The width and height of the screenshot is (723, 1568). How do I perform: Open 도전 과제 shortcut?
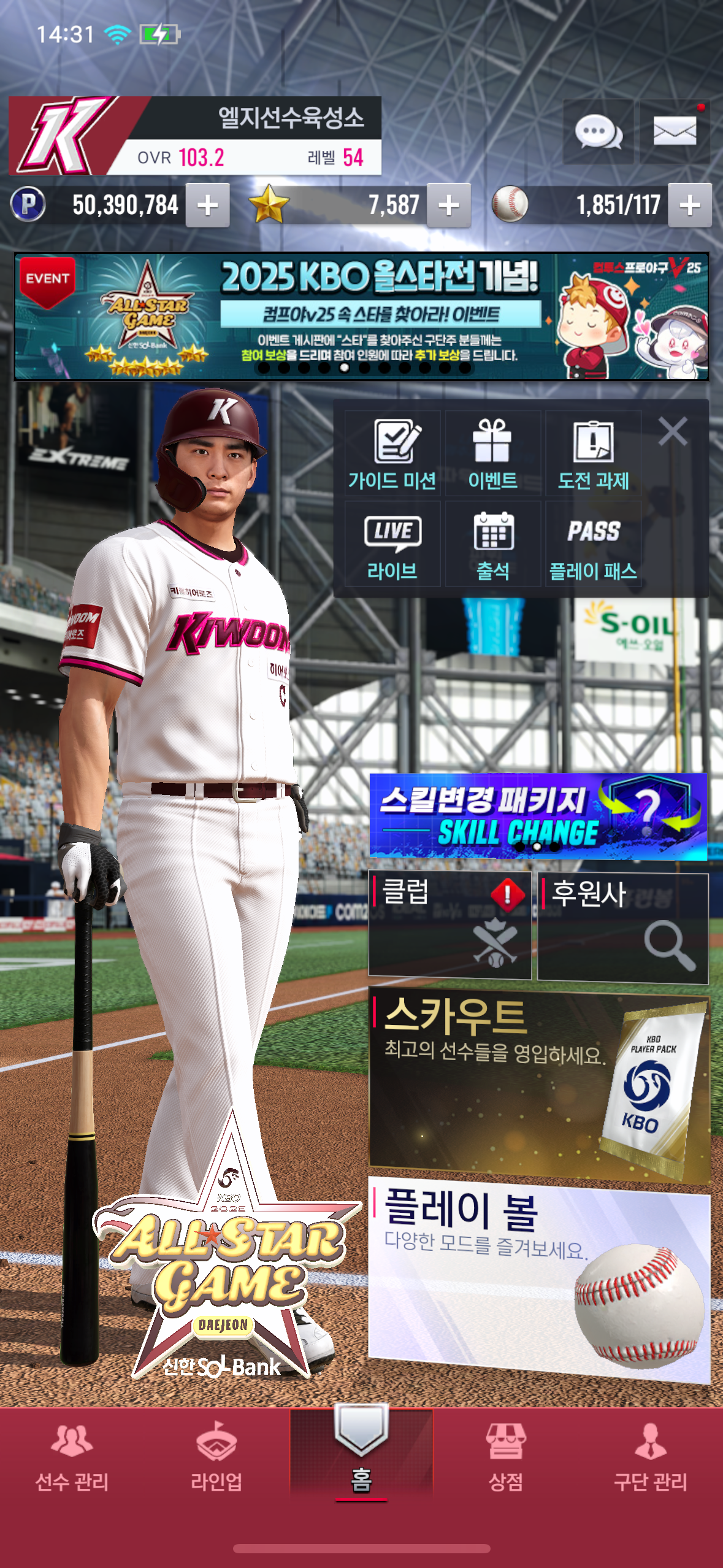click(593, 454)
